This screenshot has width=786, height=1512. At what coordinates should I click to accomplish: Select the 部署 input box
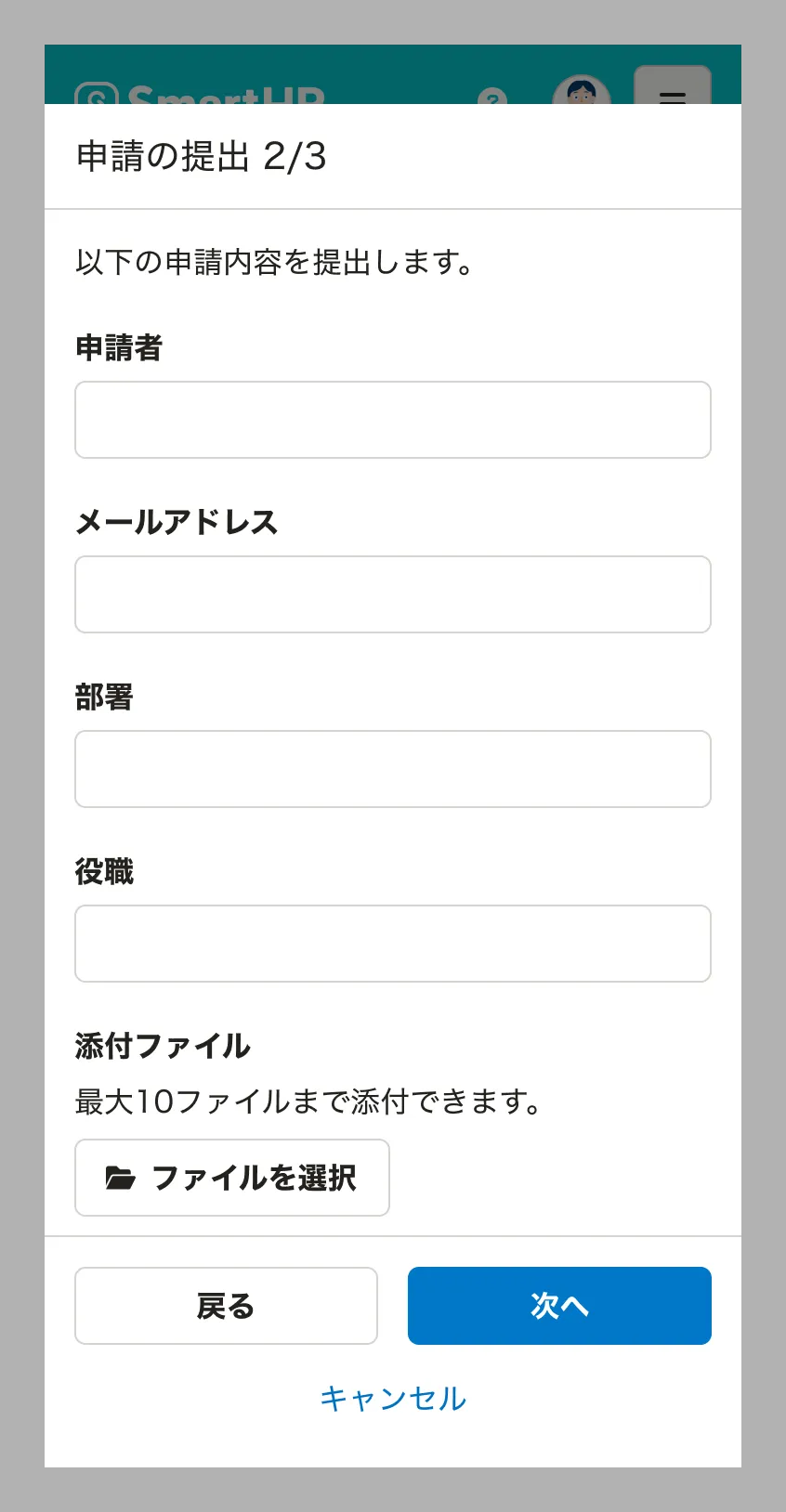pyautogui.click(x=392, y=769)
